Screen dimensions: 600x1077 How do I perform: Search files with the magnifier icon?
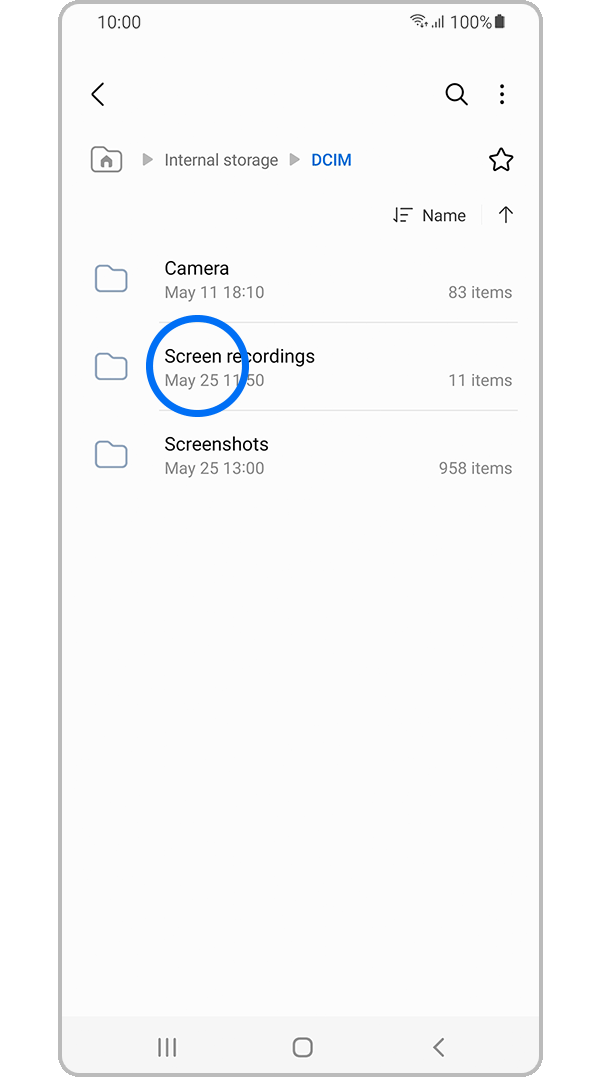tap(456, 95)
